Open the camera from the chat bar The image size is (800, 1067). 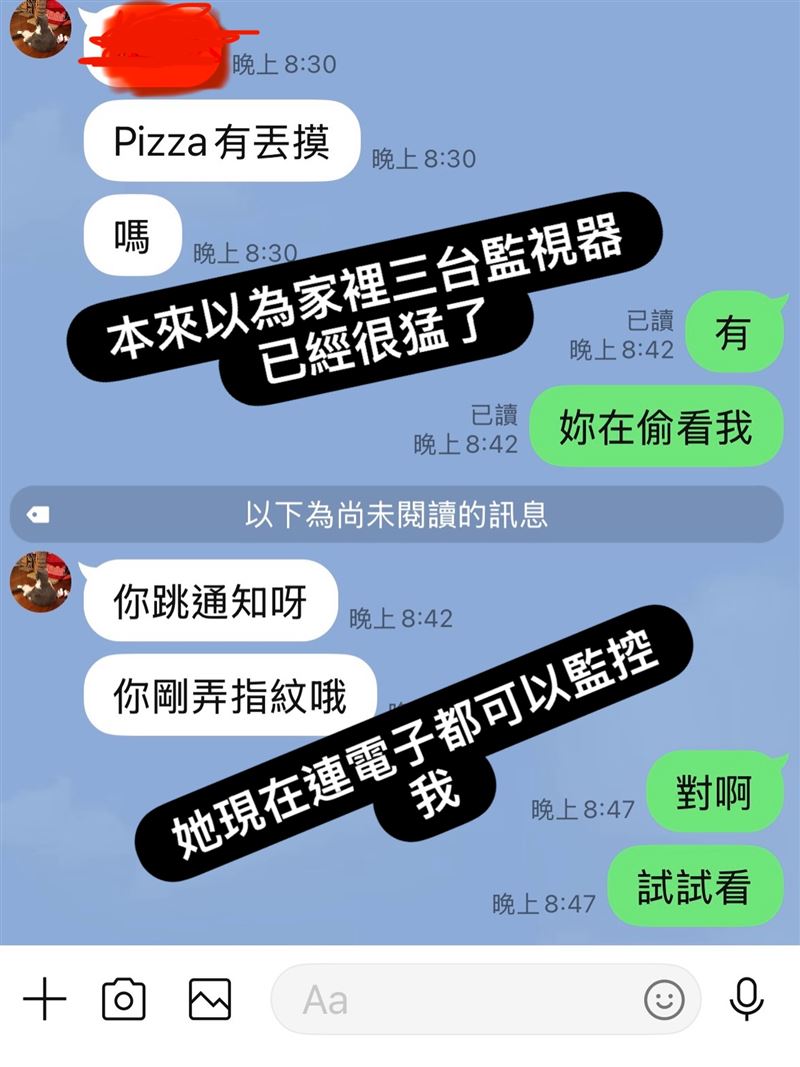(x=125, y=999)
